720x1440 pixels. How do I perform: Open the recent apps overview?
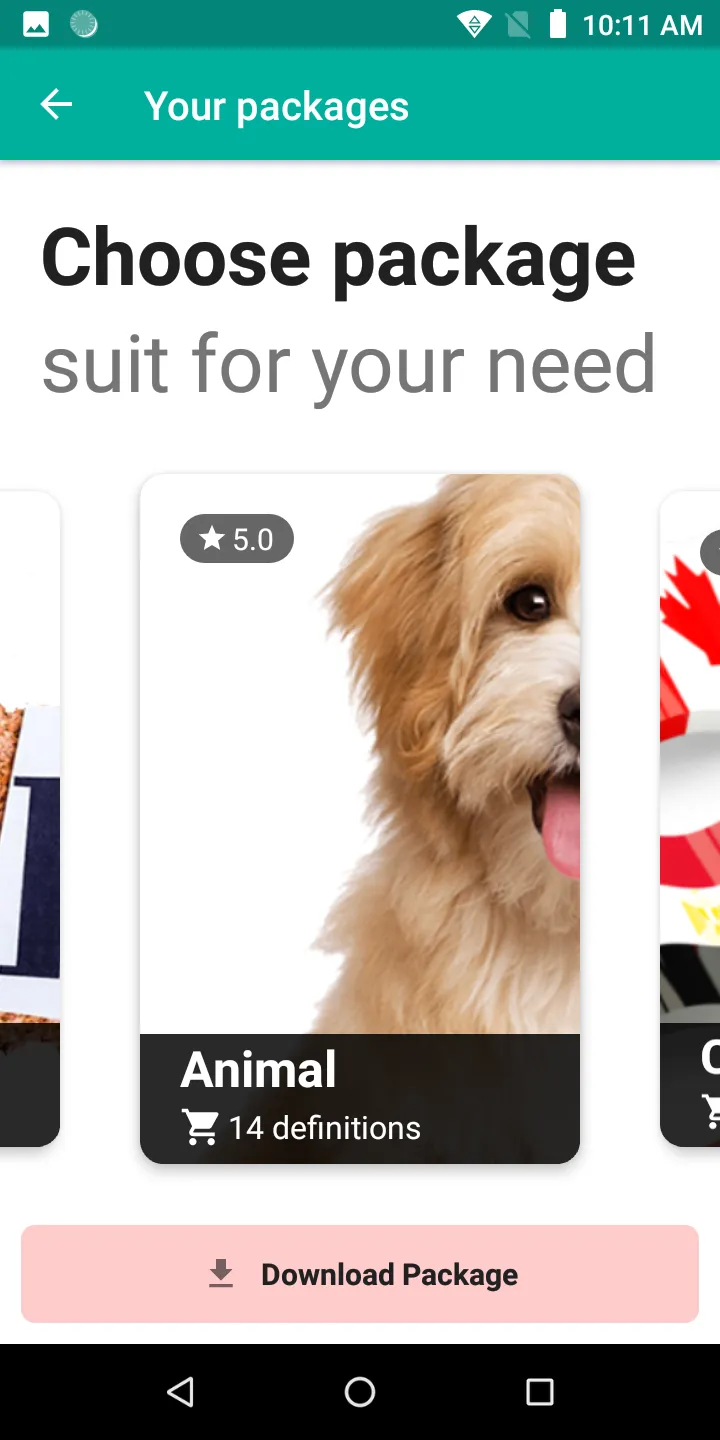click(x=540, y=1392)
